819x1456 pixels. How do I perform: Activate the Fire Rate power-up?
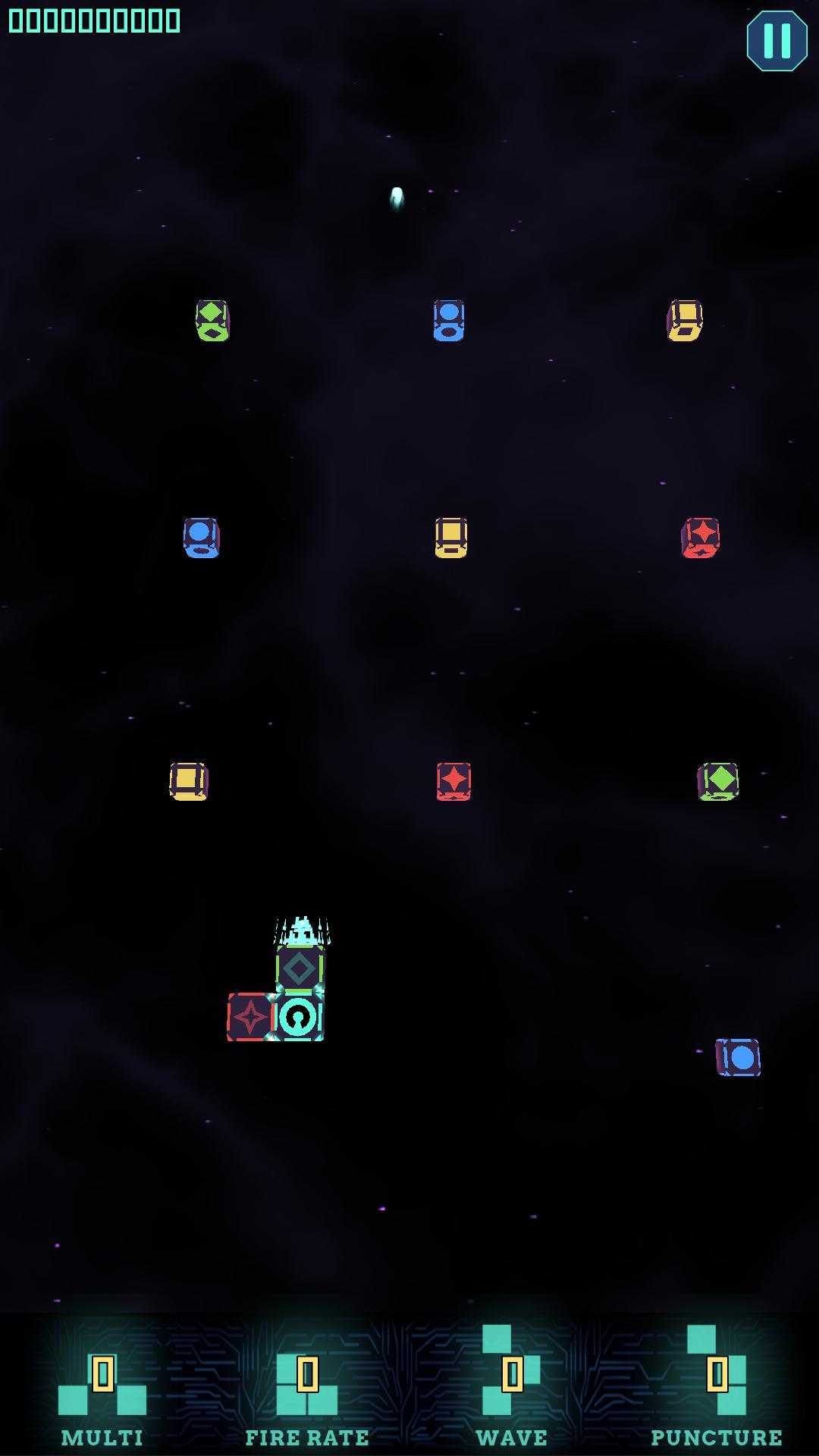(307, 1389)
